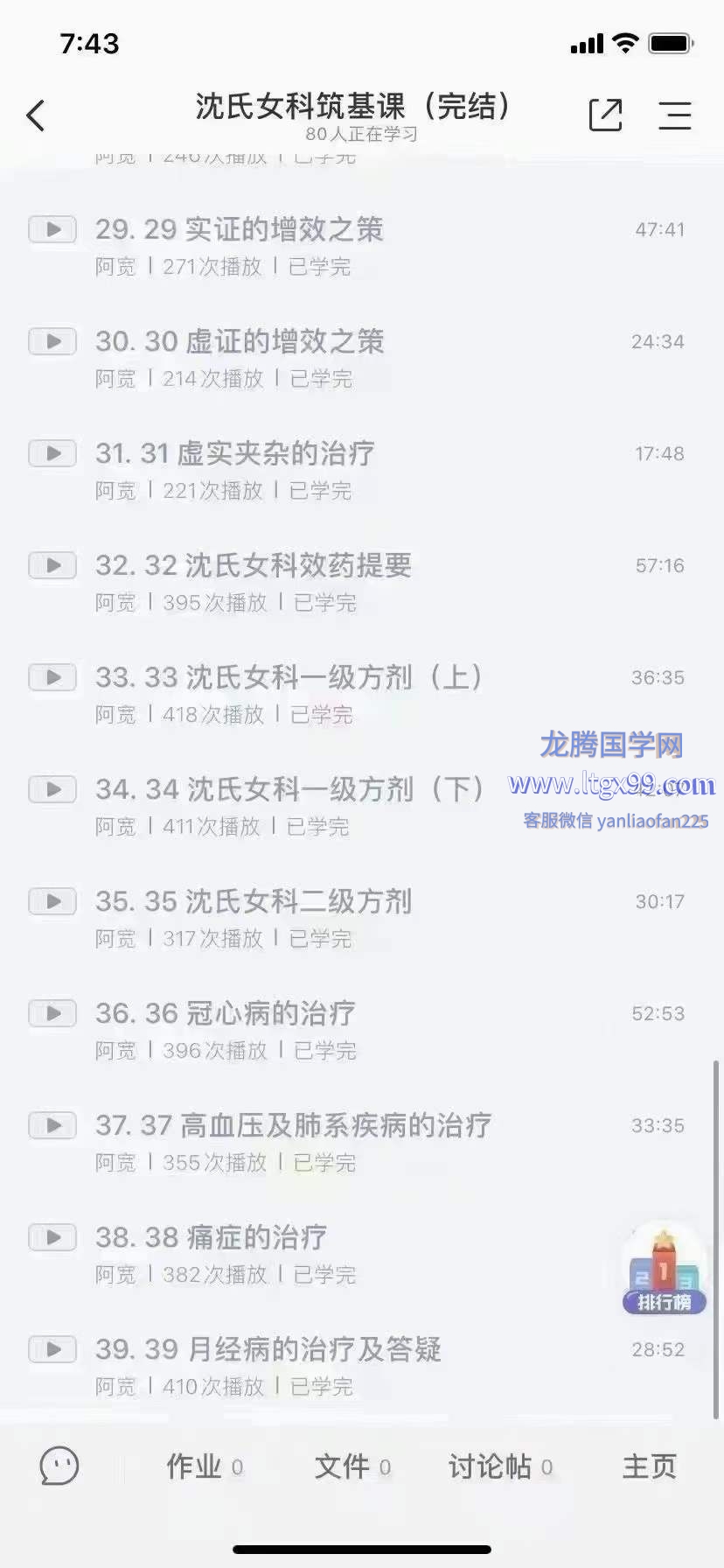Play lesson 36 冠心病的治疗
Viewport: 724px width, 1568px height.
(52, 1014)
